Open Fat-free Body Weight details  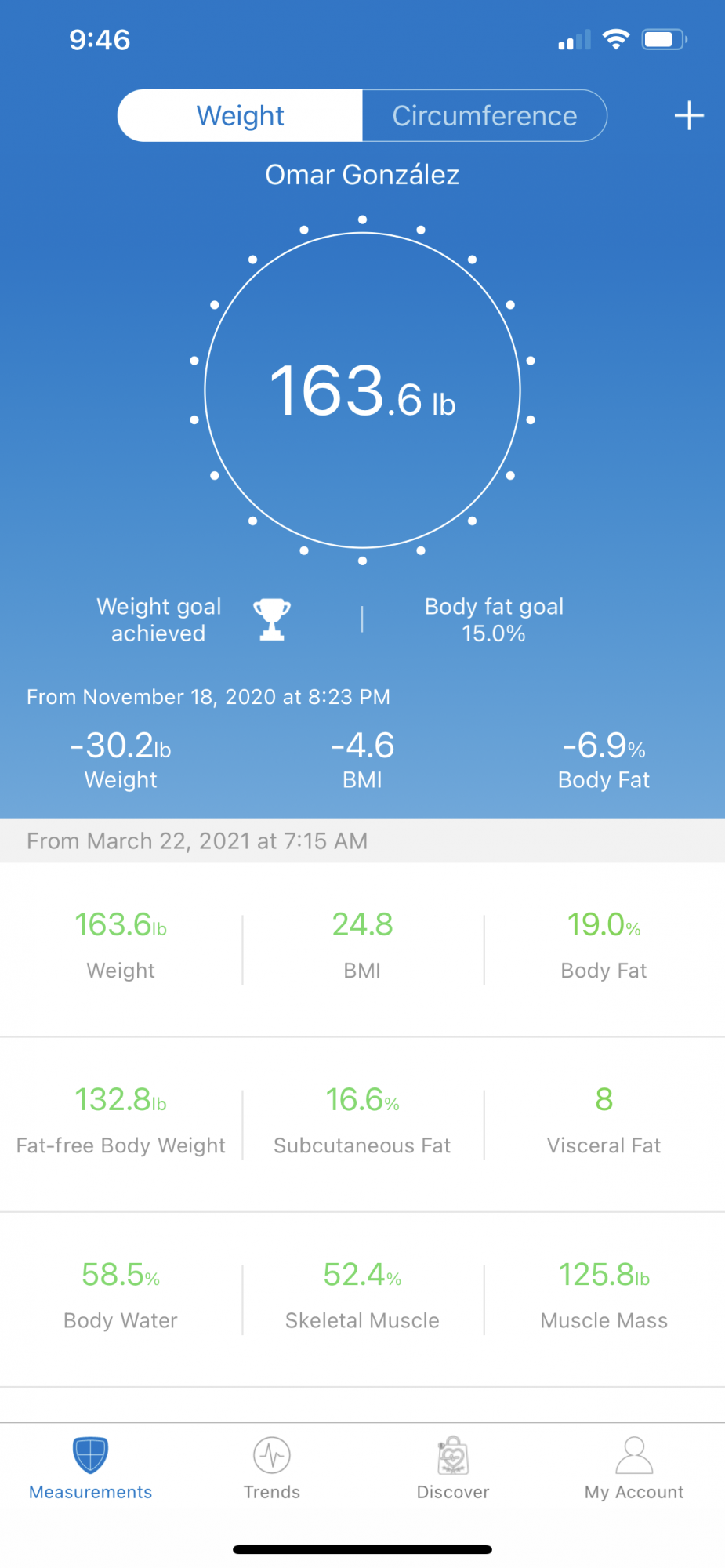(x=121, y=1121)
